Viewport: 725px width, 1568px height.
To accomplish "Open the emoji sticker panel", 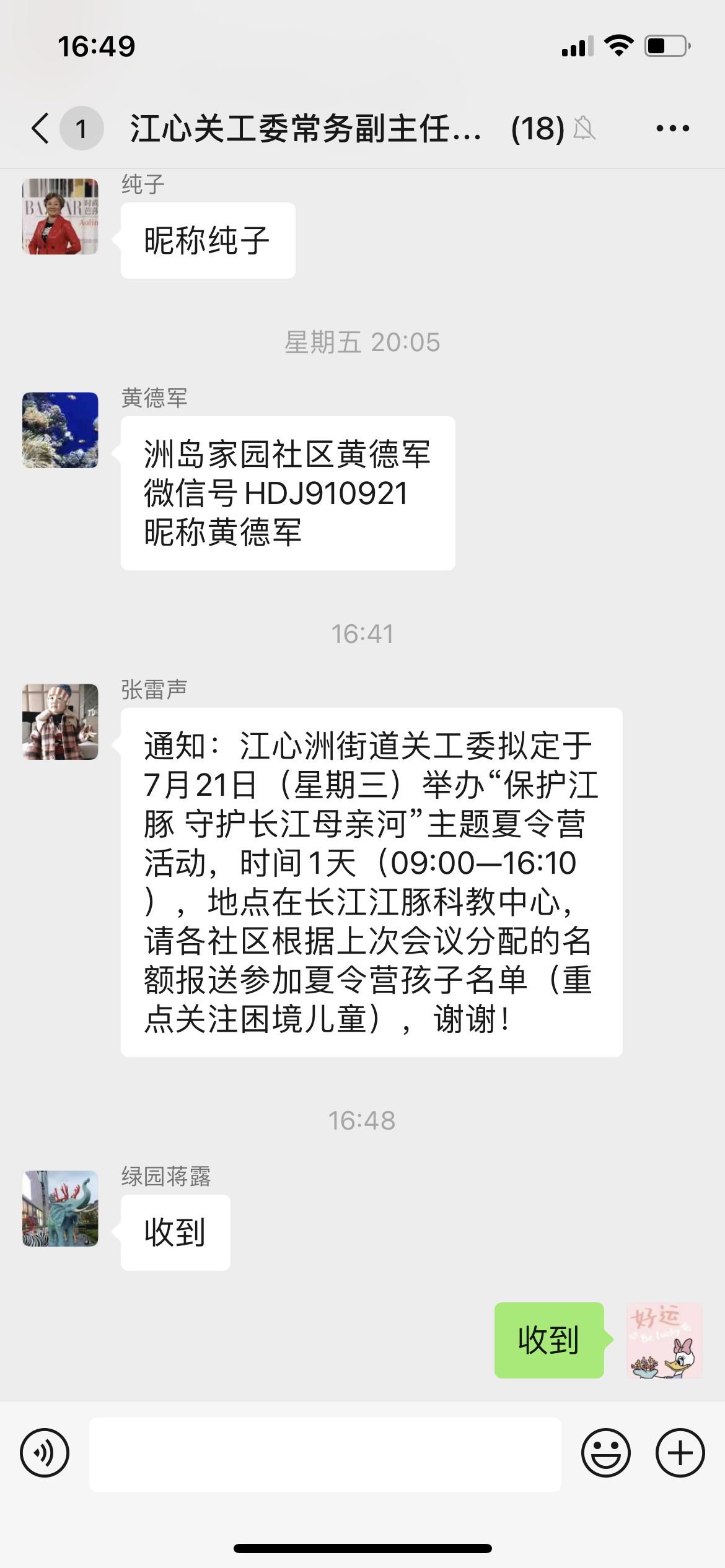I will tap(605, 1453).
